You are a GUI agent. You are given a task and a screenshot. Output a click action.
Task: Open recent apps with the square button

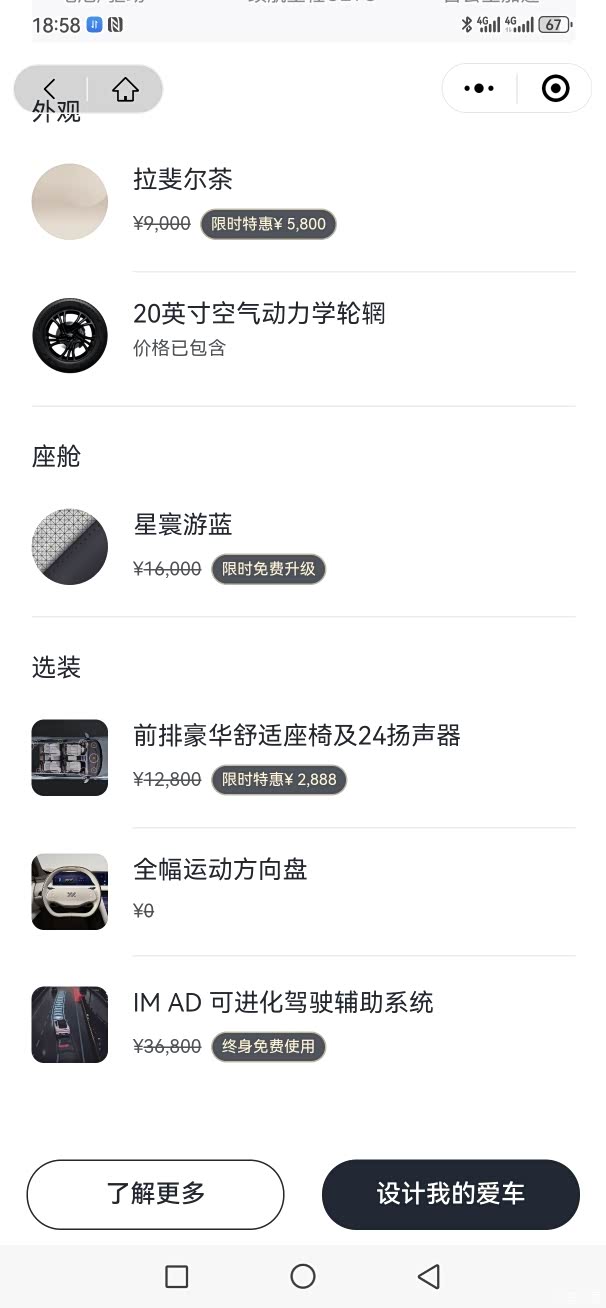(x=176, y=1276)
